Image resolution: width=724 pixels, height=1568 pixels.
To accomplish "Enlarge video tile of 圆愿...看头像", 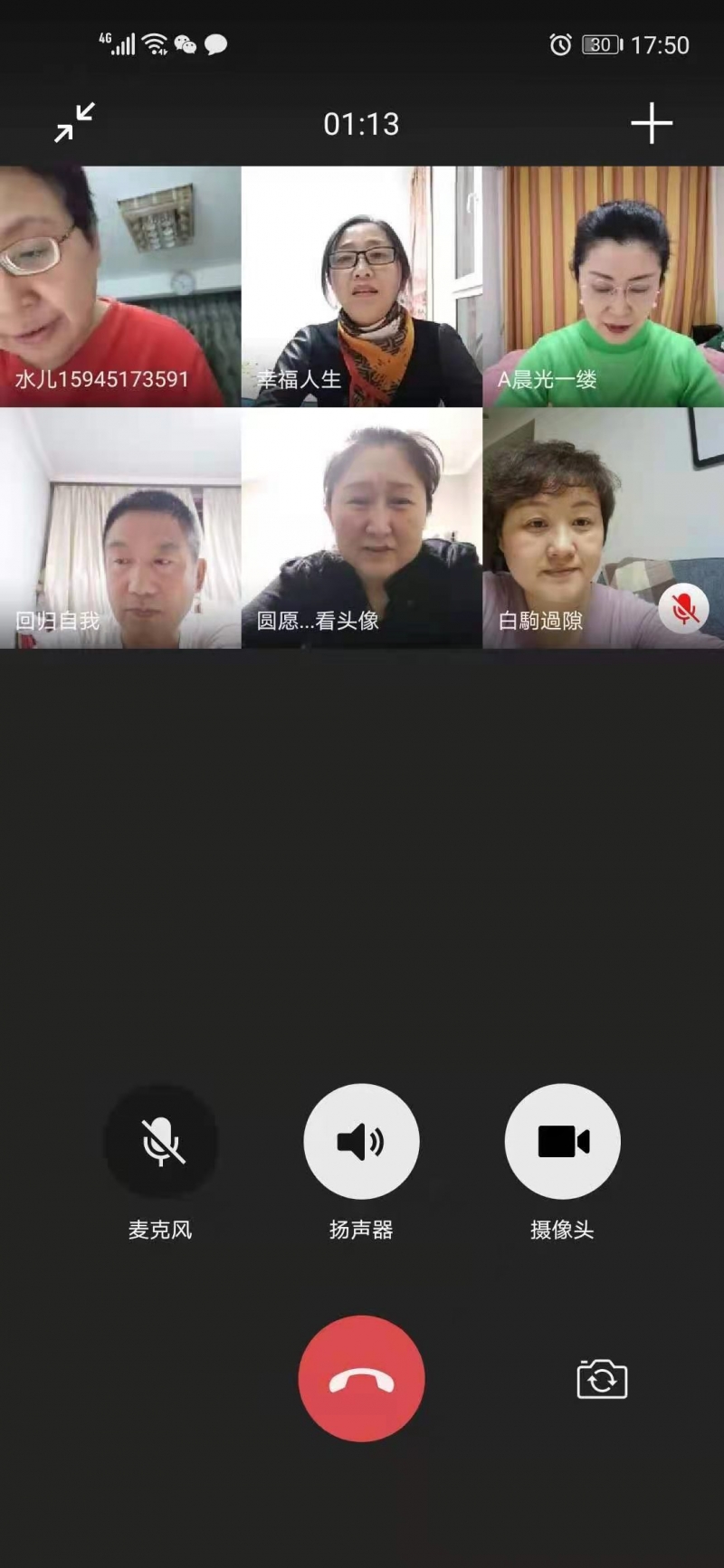I will (361, 527).
